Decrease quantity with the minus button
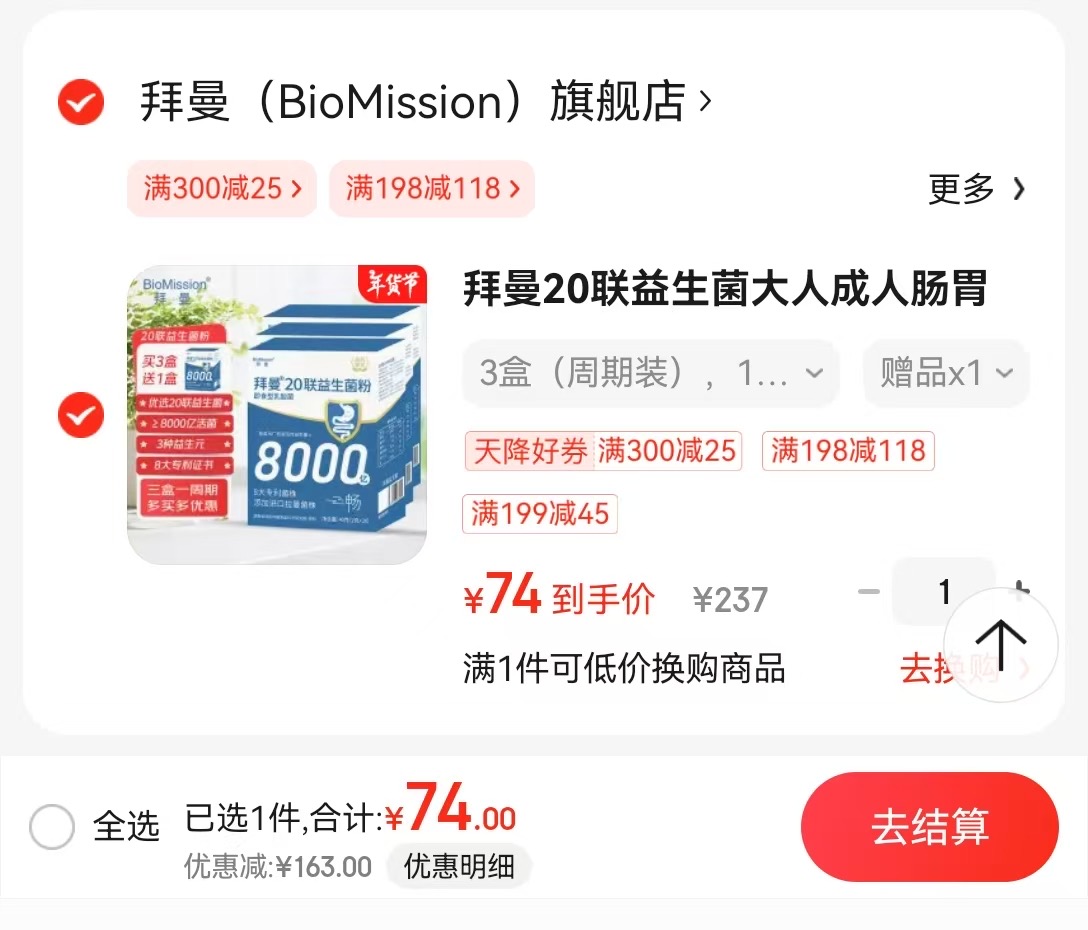Viewport: 1088px width, 930px height. pyautogui.click(x=868, y=592)
